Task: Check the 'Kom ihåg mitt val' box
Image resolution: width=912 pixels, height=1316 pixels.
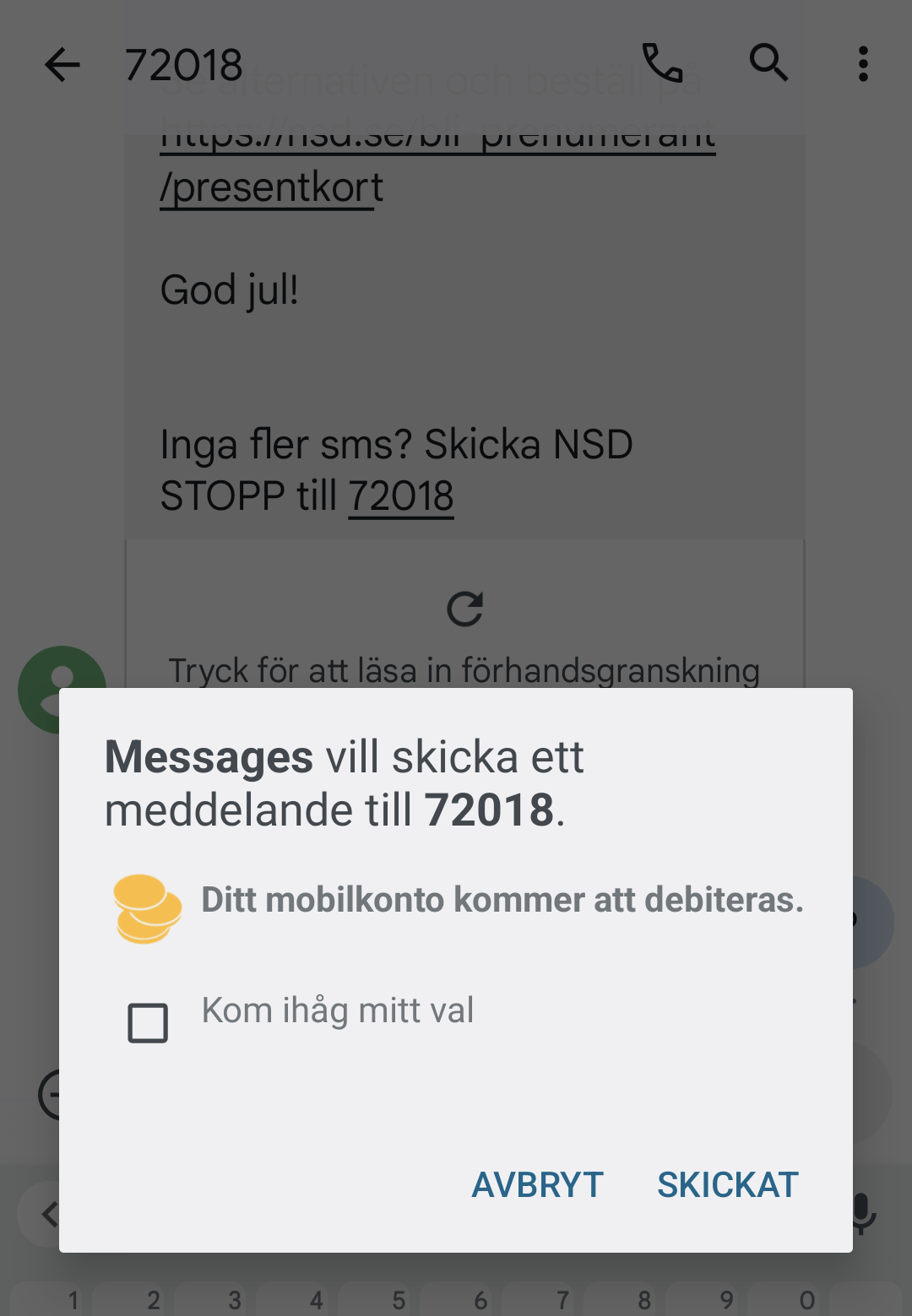Action: (x=148, y=1023)
